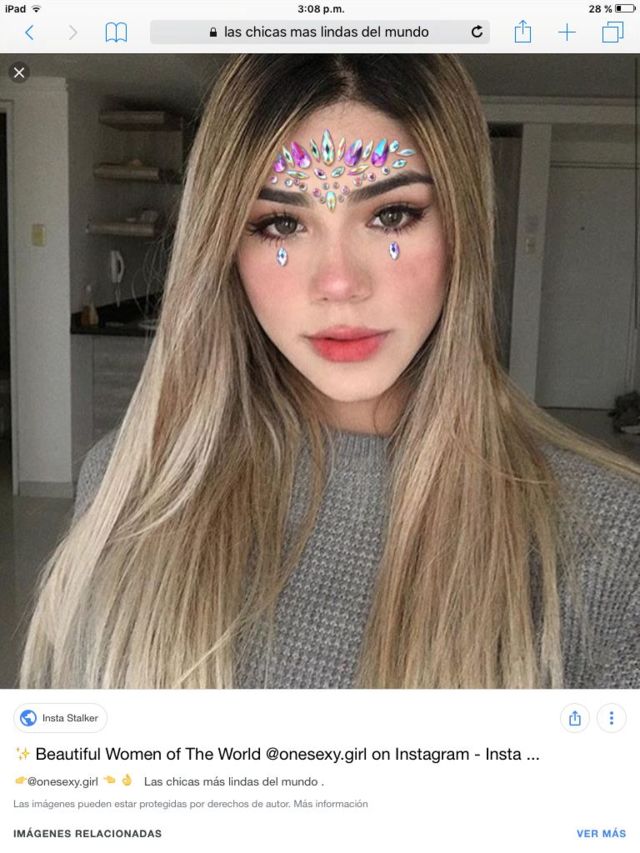Reload the current page
The height and width of the screenshot is (853, 640).
477,32
